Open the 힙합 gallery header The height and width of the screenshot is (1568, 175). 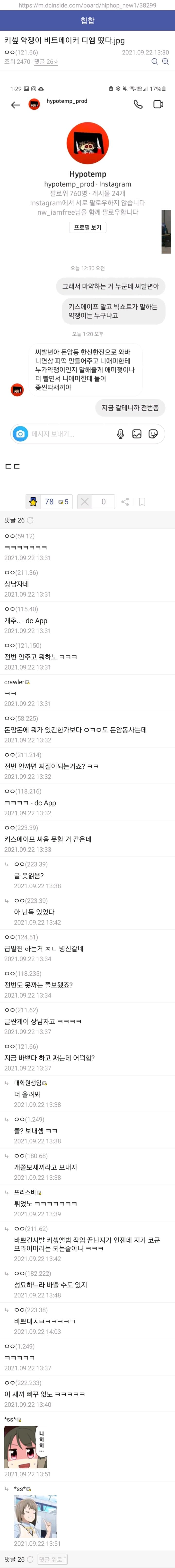pyautogui.click(x=87, y=20)
